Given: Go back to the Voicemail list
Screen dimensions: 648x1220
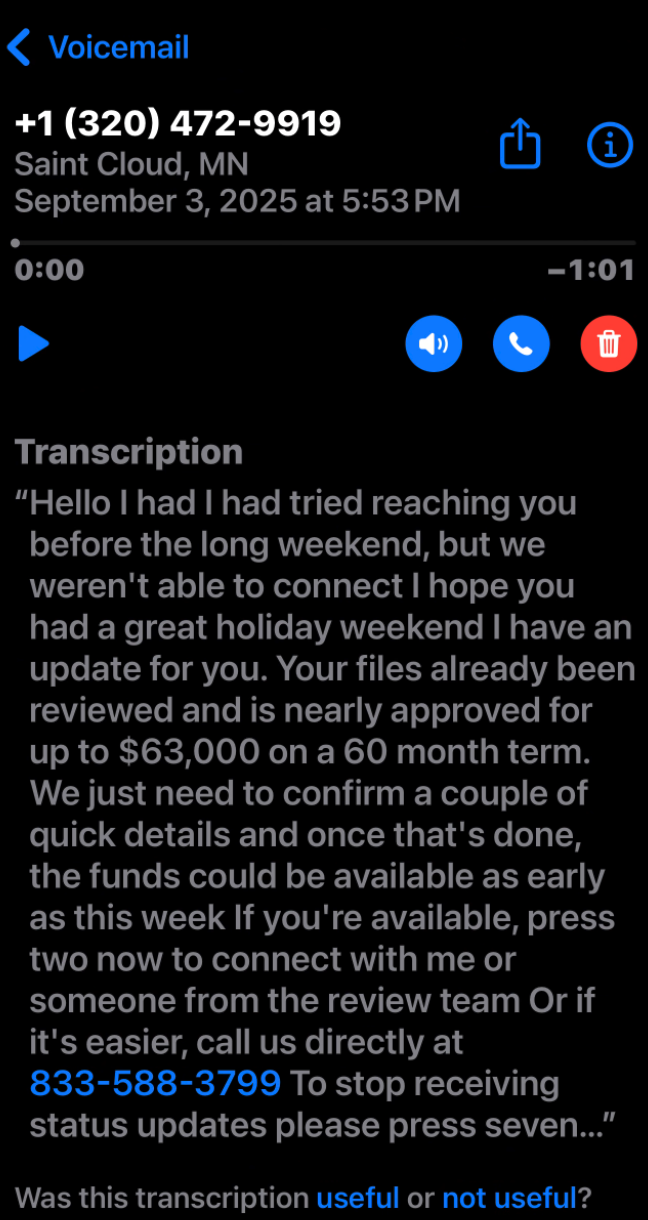Looking at the screenshot, I should [x=98, y=47].
